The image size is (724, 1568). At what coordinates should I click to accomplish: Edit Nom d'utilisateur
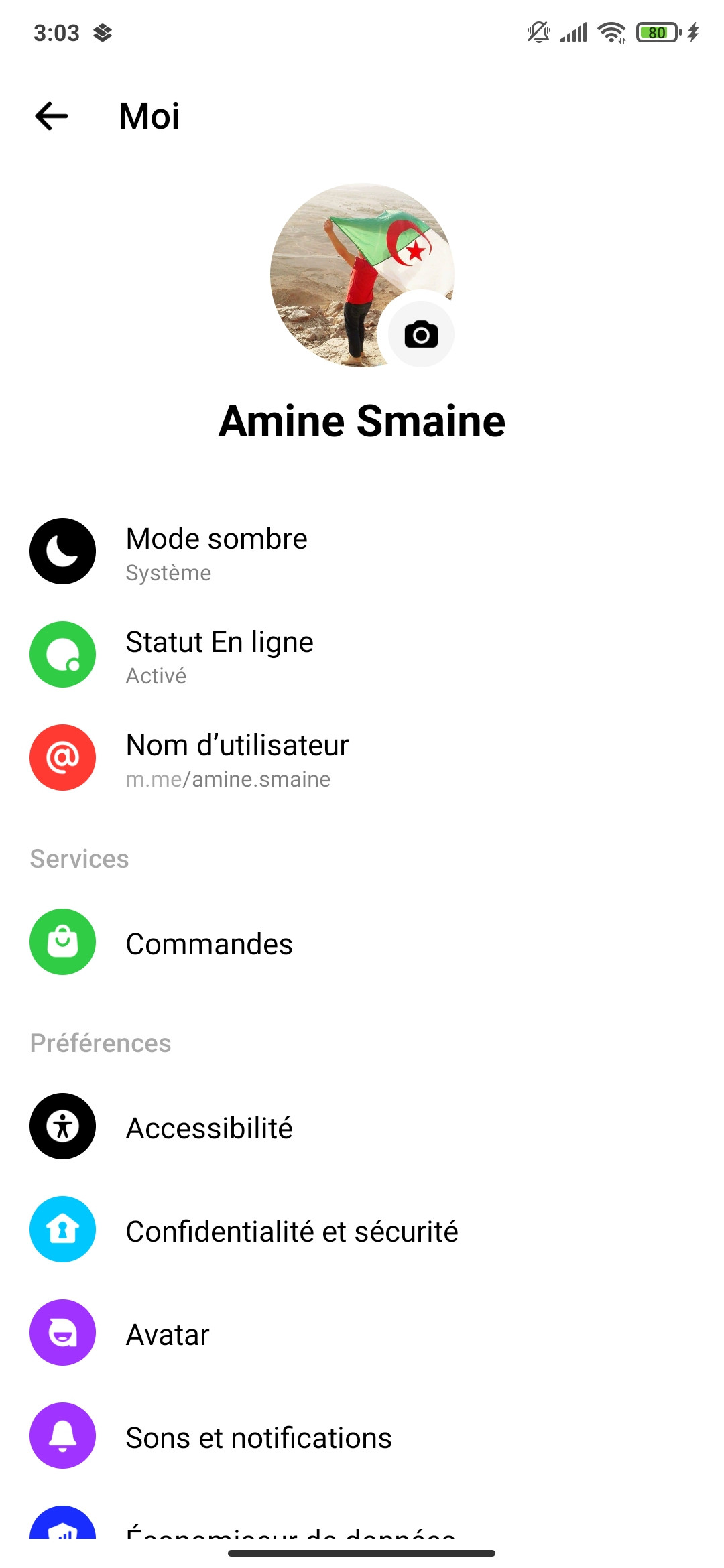(237, 759)
